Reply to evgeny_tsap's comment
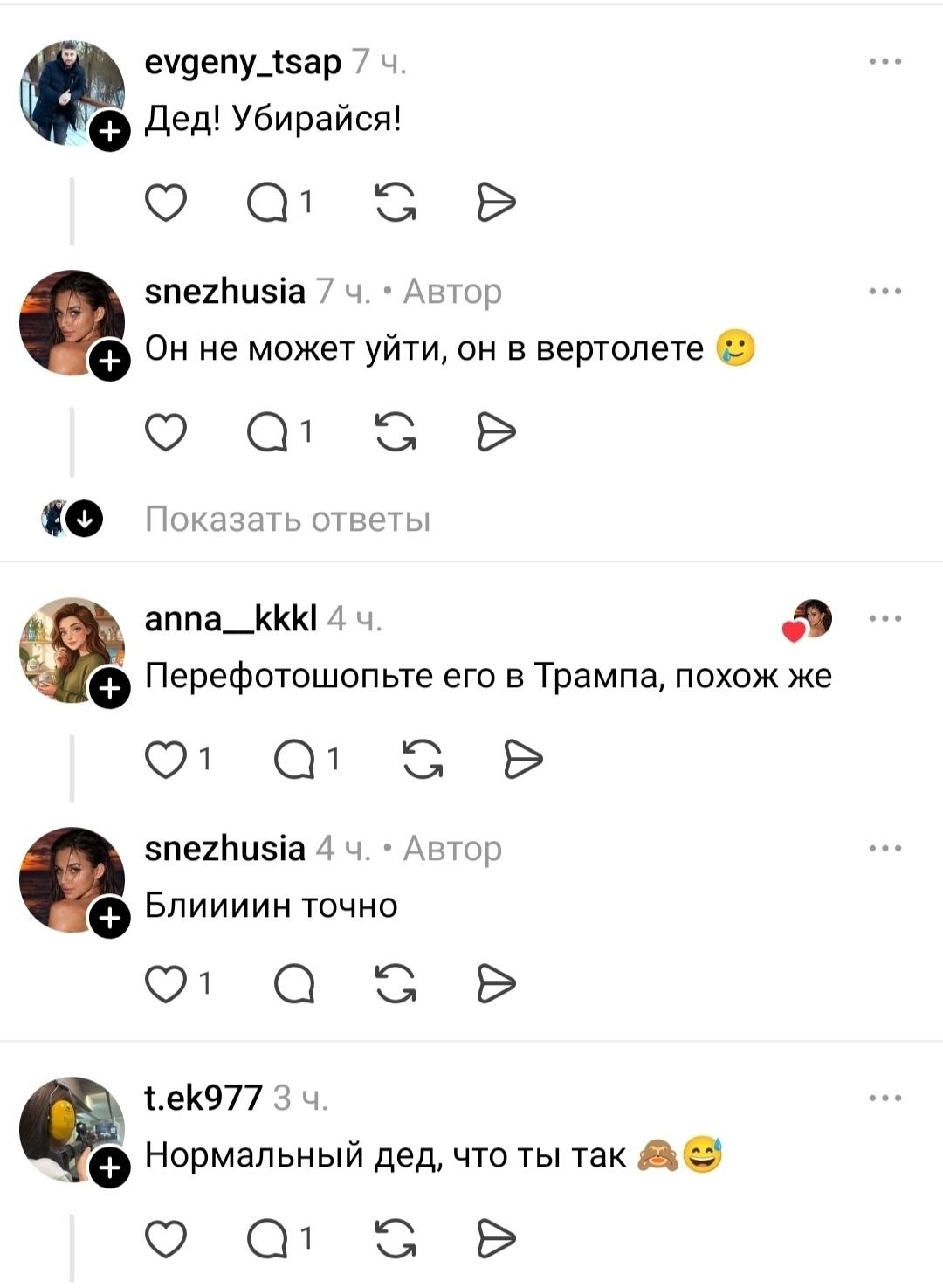This screenshot has height=1288, width=943. pos(269,203)
